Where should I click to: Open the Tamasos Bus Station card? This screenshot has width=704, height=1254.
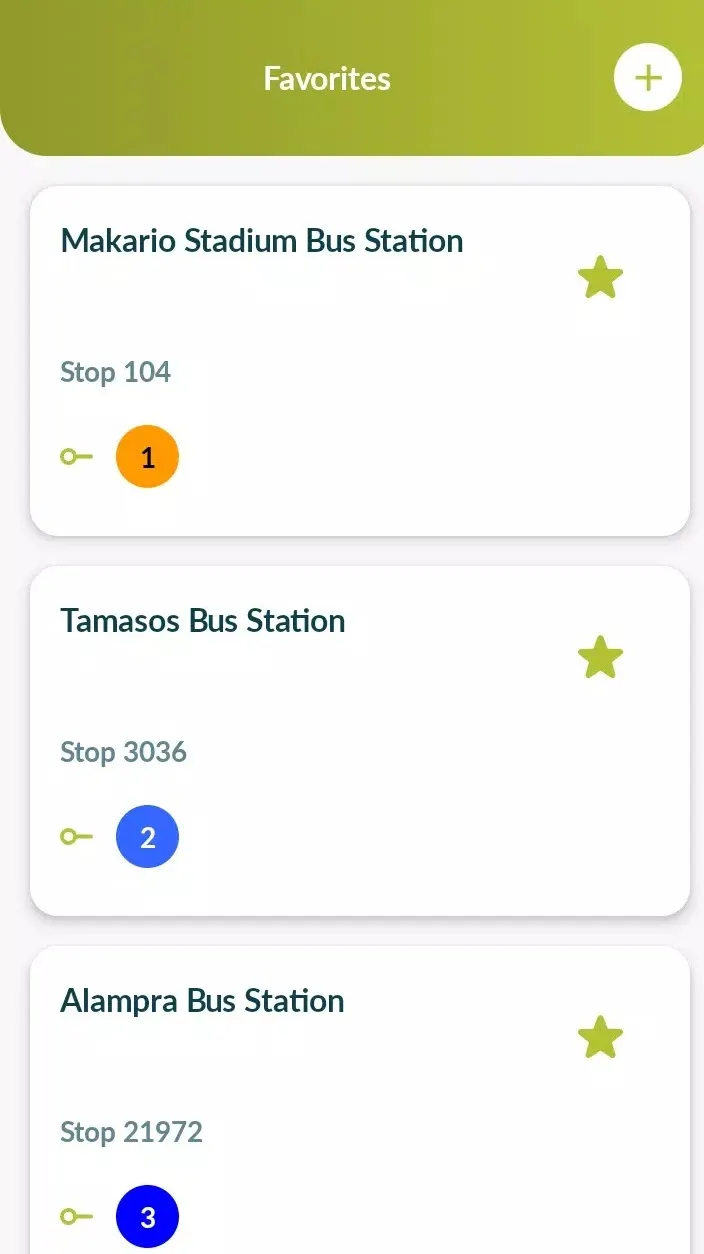(360, 741)
